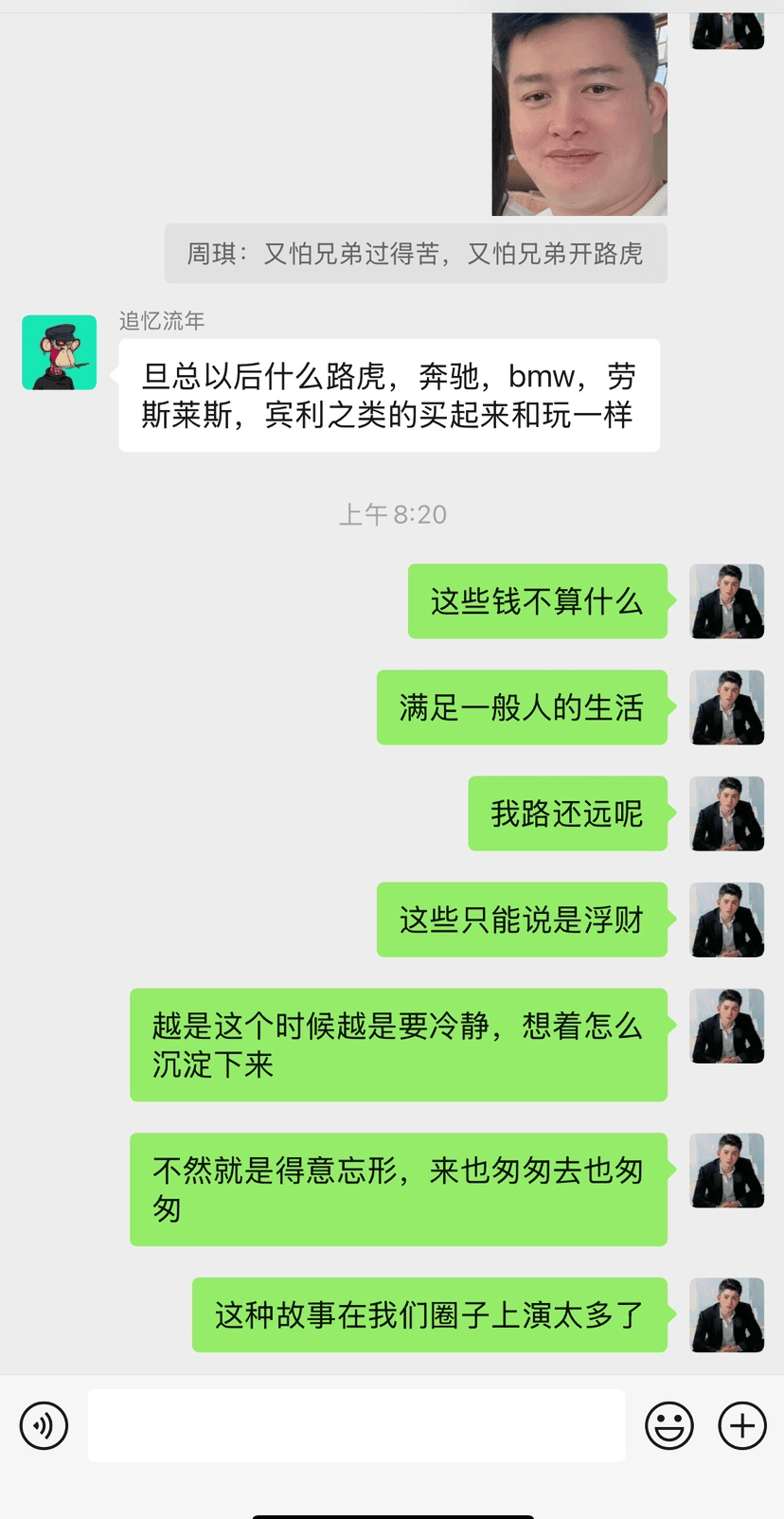Viewport: 784px width, 1519px height.
Task: Open the emoji sticker panel
Action: [669, 1425]
